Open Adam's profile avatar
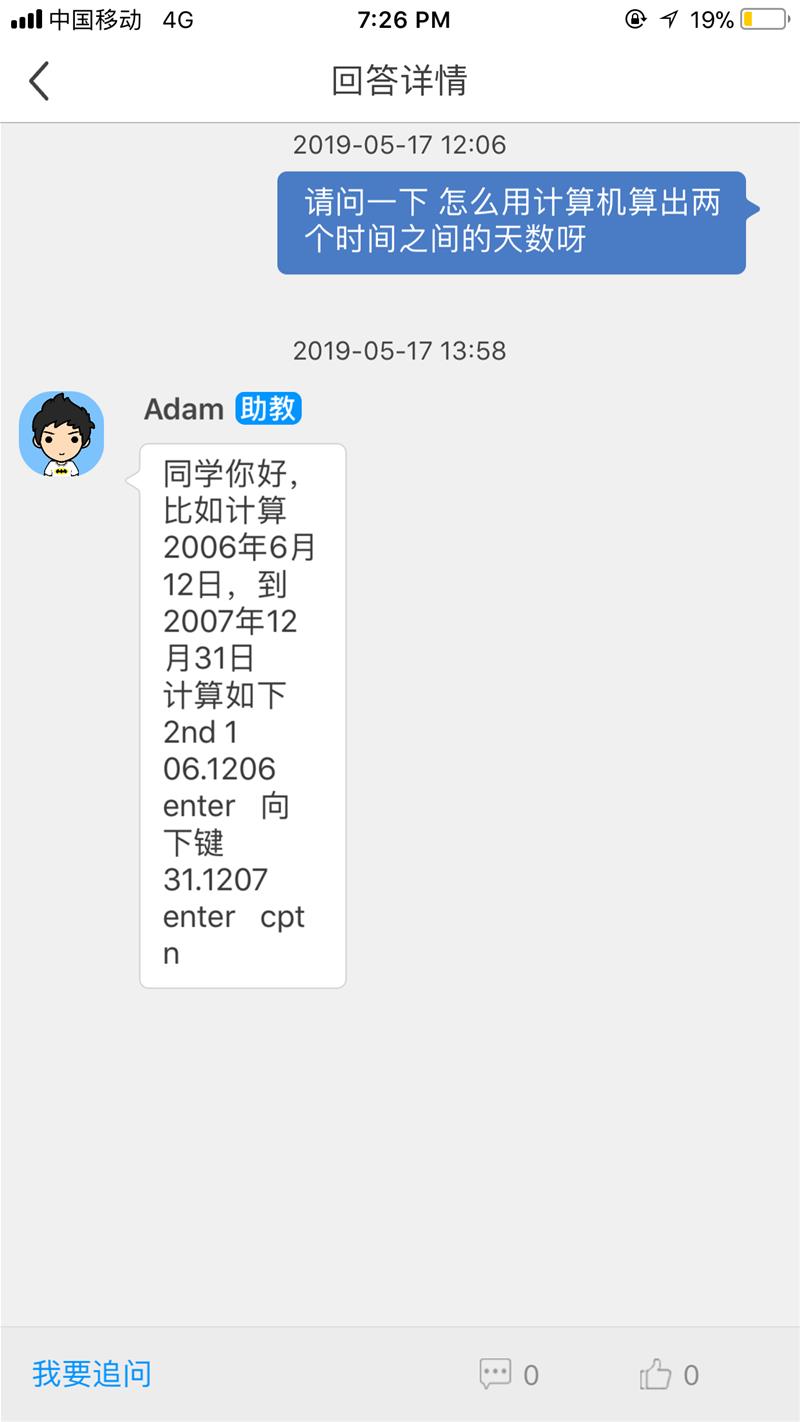 click(x=62, y=434)
